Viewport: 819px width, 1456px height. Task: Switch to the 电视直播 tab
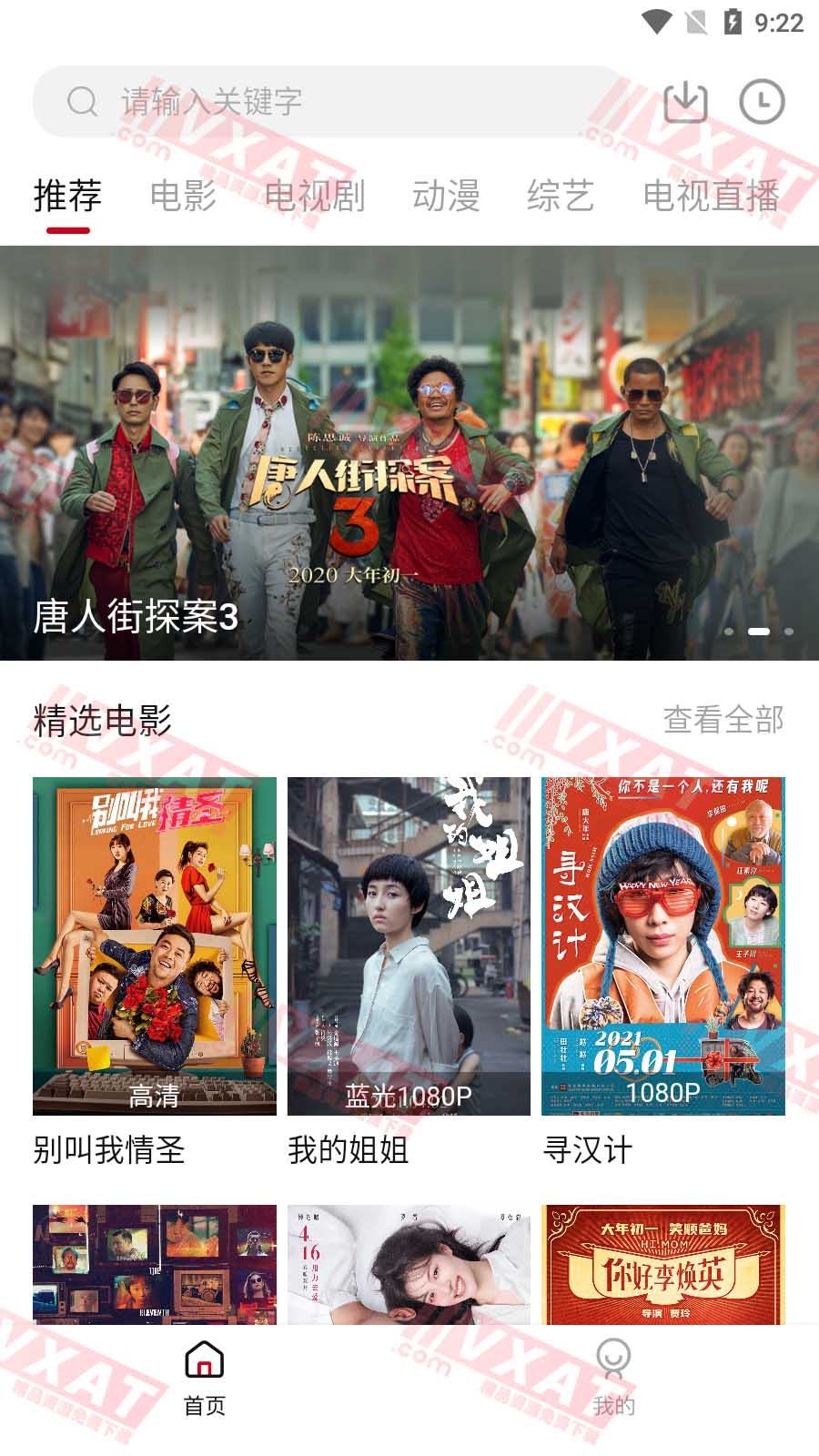[711, 197]
